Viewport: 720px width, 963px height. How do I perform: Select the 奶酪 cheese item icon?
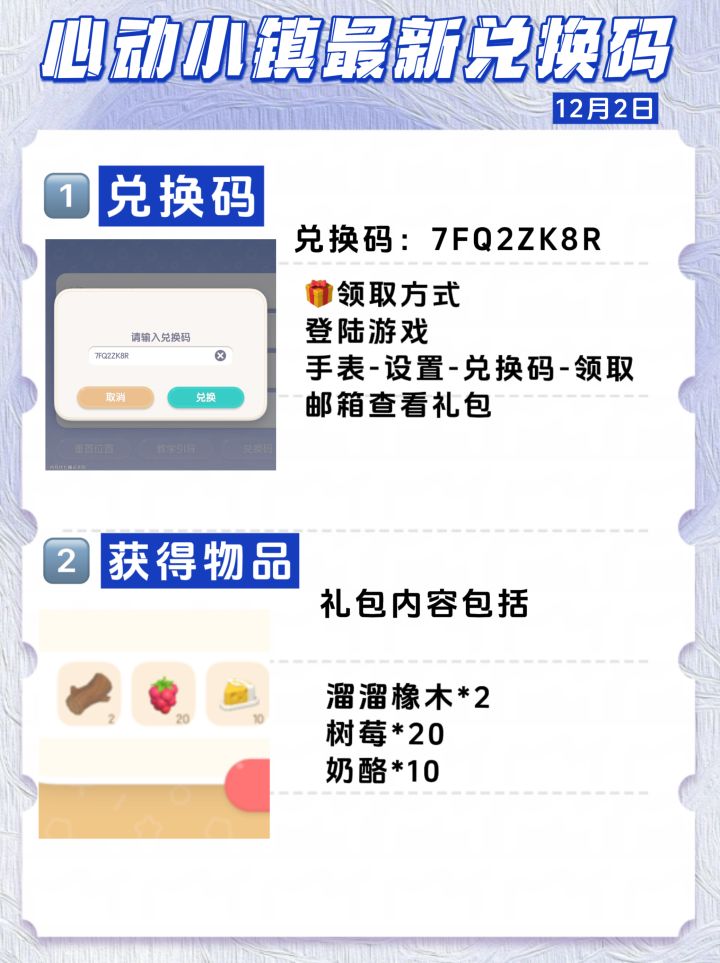pyautogui.click(x=238, y=695)
